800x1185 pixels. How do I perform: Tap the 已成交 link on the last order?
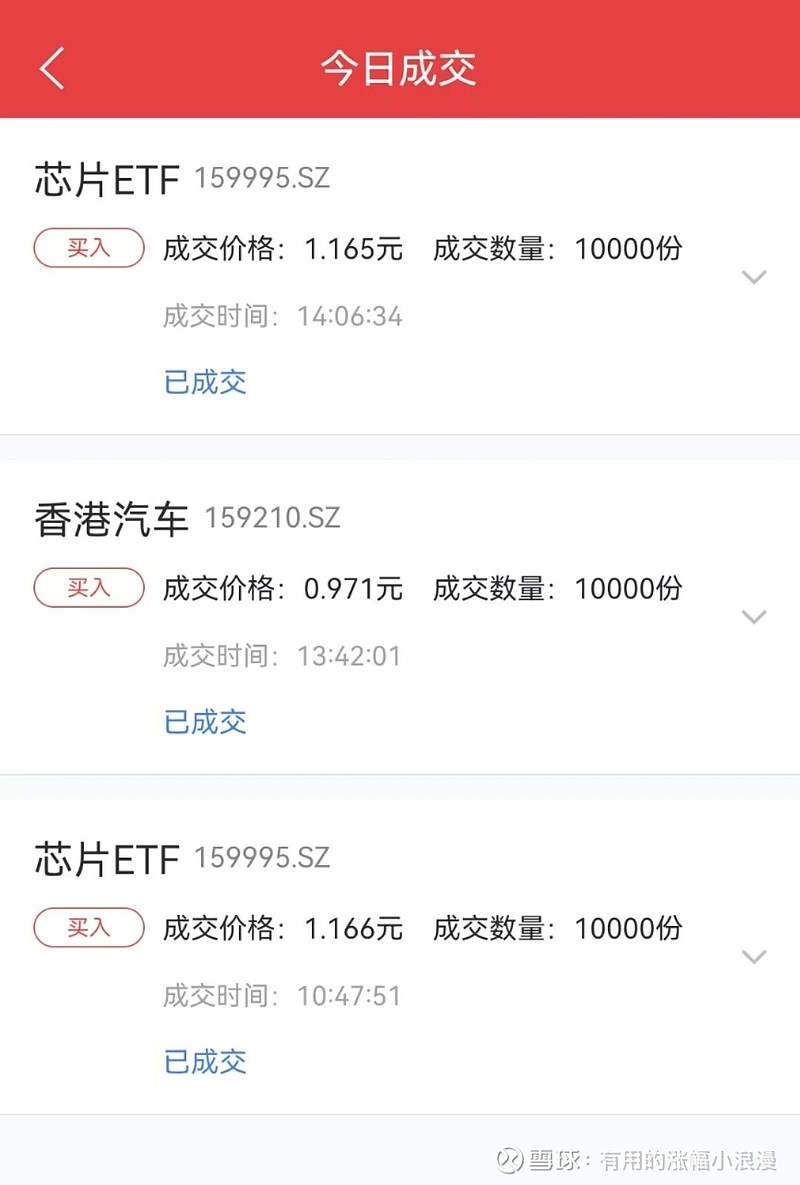point(205,1062)
